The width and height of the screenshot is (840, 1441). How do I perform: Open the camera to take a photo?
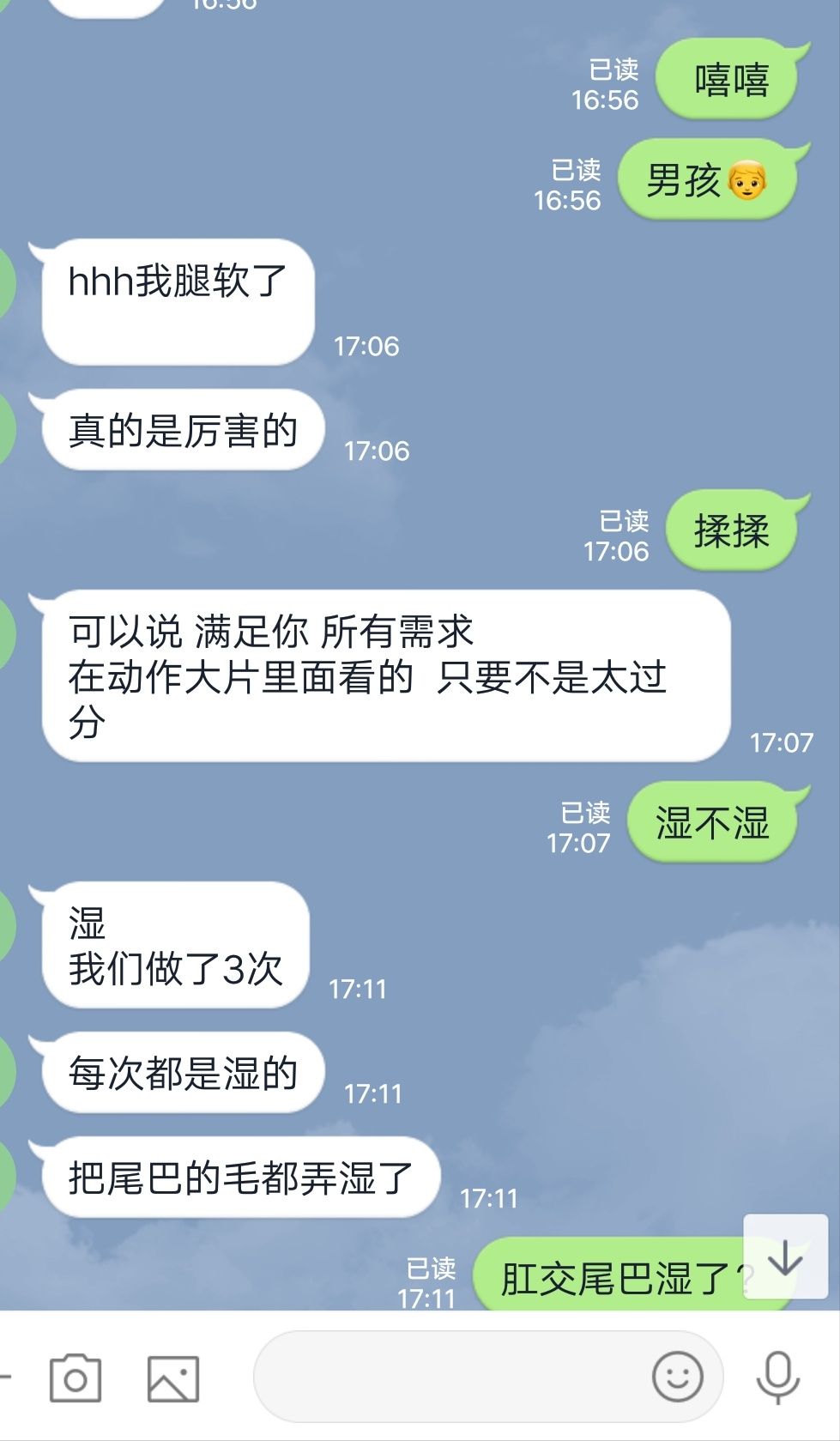(75, 1377)
